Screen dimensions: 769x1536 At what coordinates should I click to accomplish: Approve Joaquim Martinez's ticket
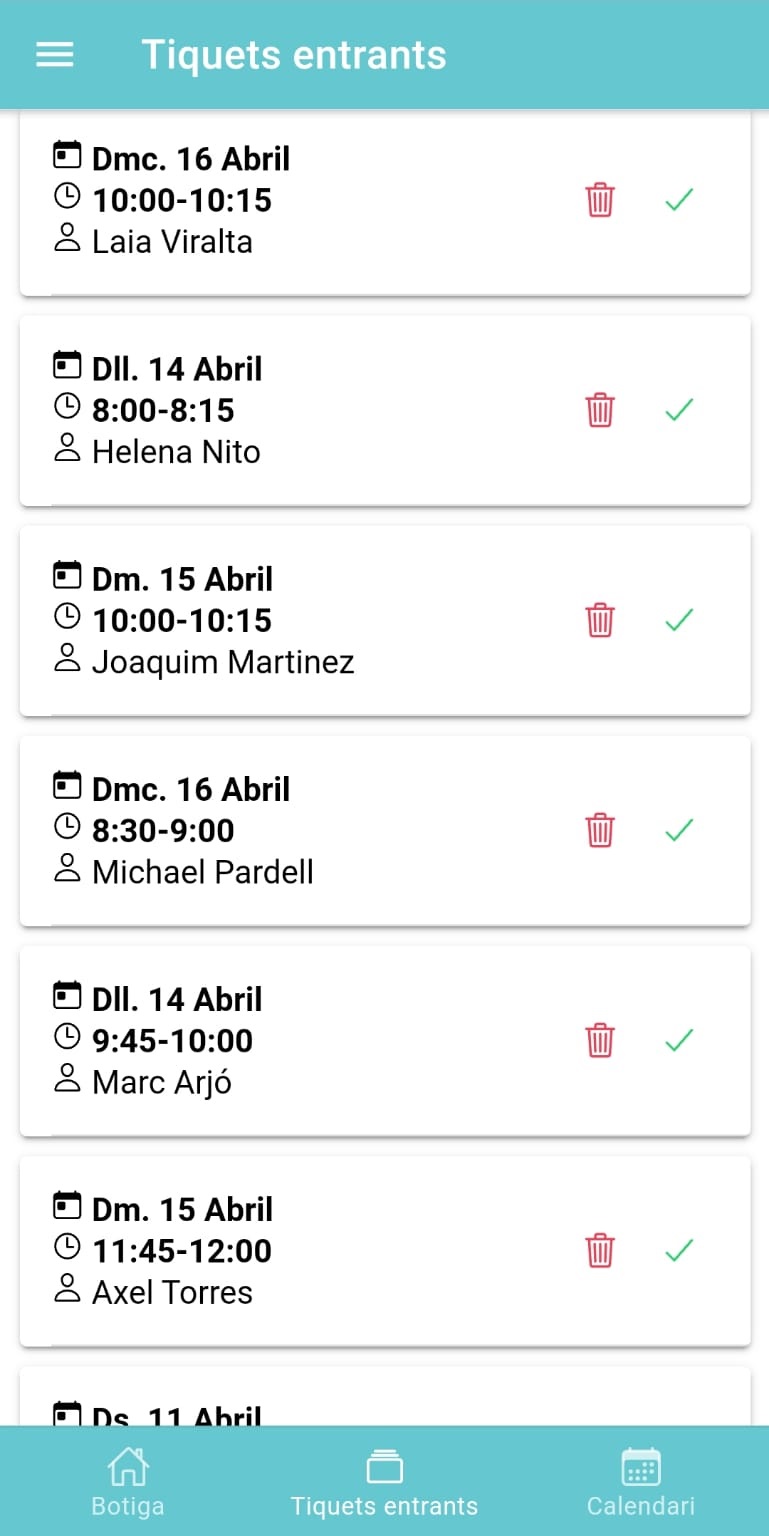tap(679, 620)
